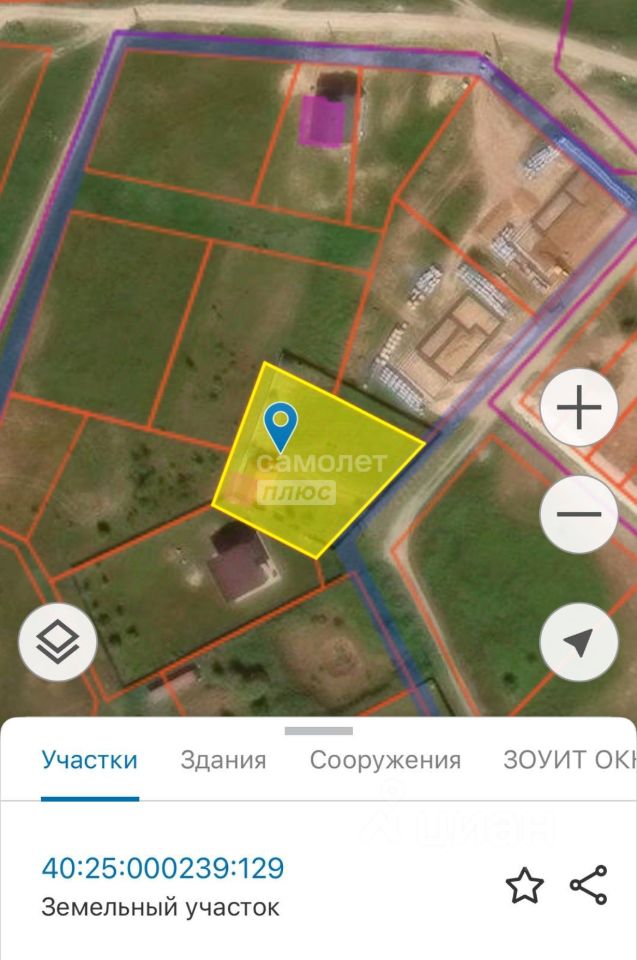Switch to the Участки tab

click(x=89, y=760)
